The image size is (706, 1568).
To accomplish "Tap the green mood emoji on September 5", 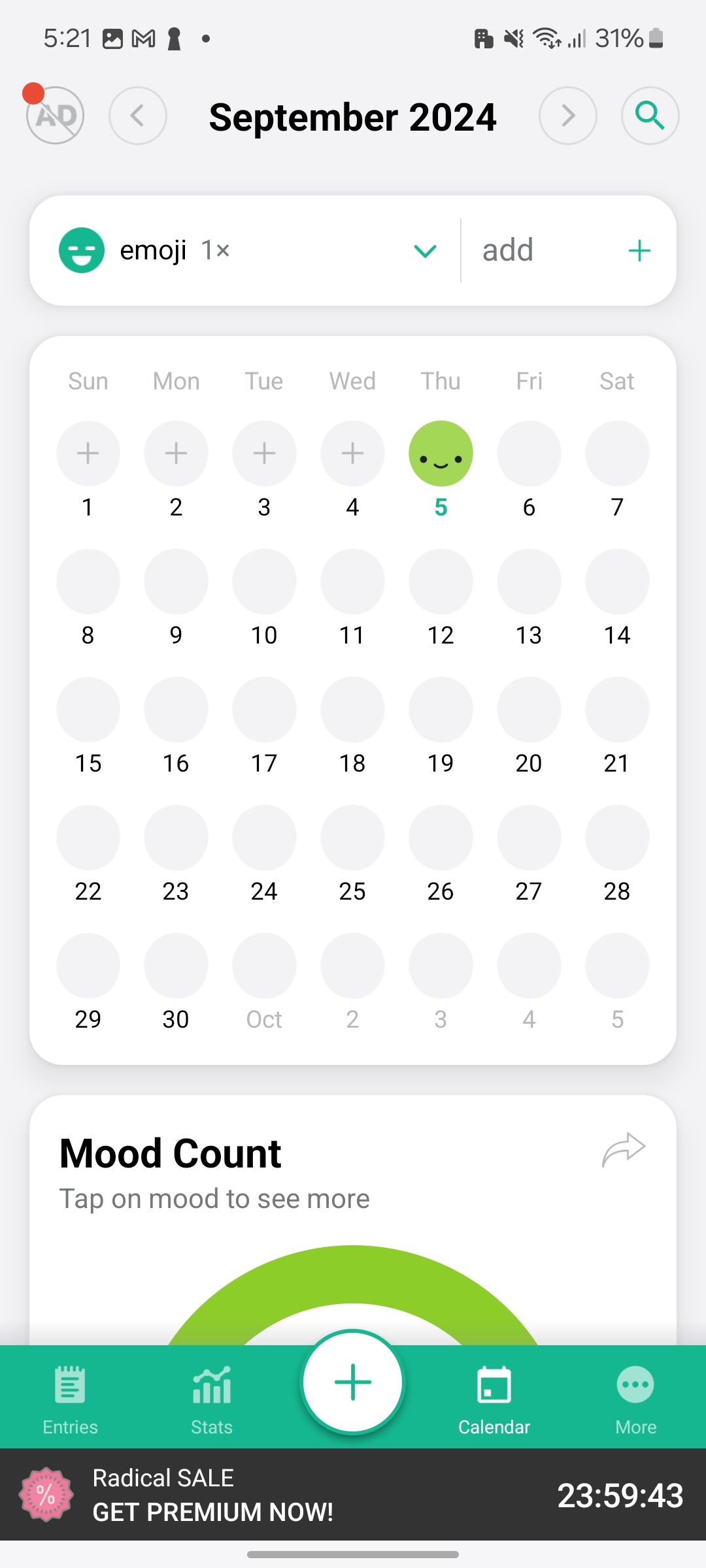I will (441, 453).
